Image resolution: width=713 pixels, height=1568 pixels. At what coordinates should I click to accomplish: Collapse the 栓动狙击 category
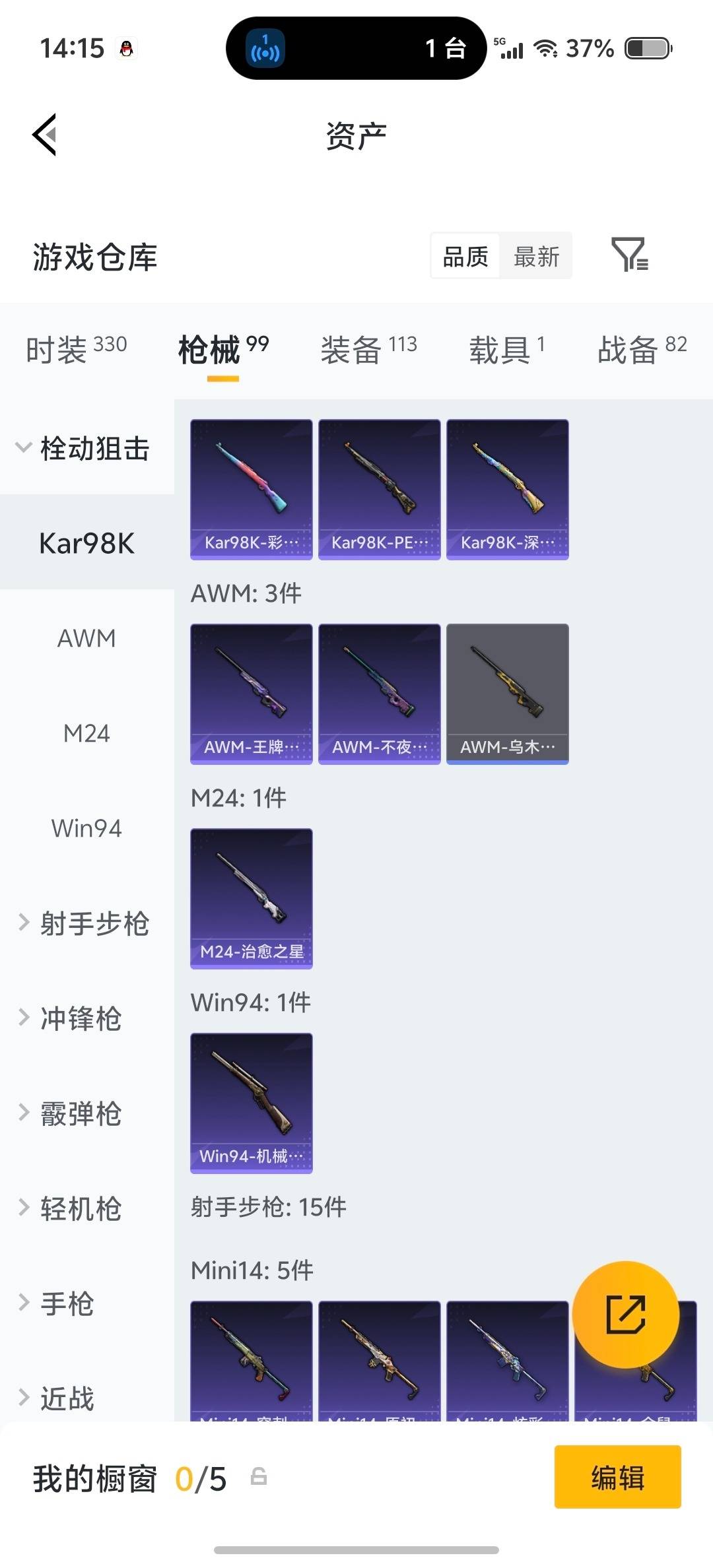tap(94, 447)
